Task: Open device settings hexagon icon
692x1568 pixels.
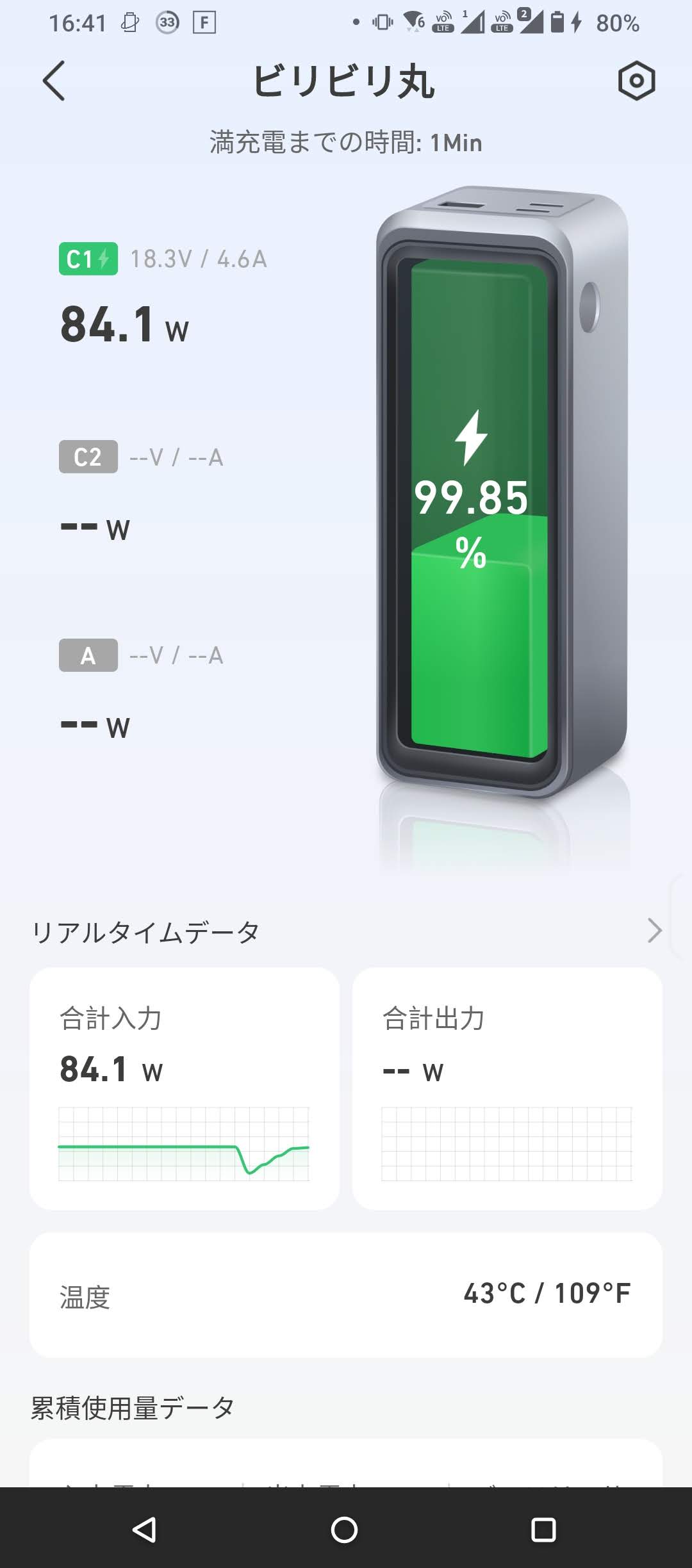Action: pyautogui.click(x=636, y=81)
